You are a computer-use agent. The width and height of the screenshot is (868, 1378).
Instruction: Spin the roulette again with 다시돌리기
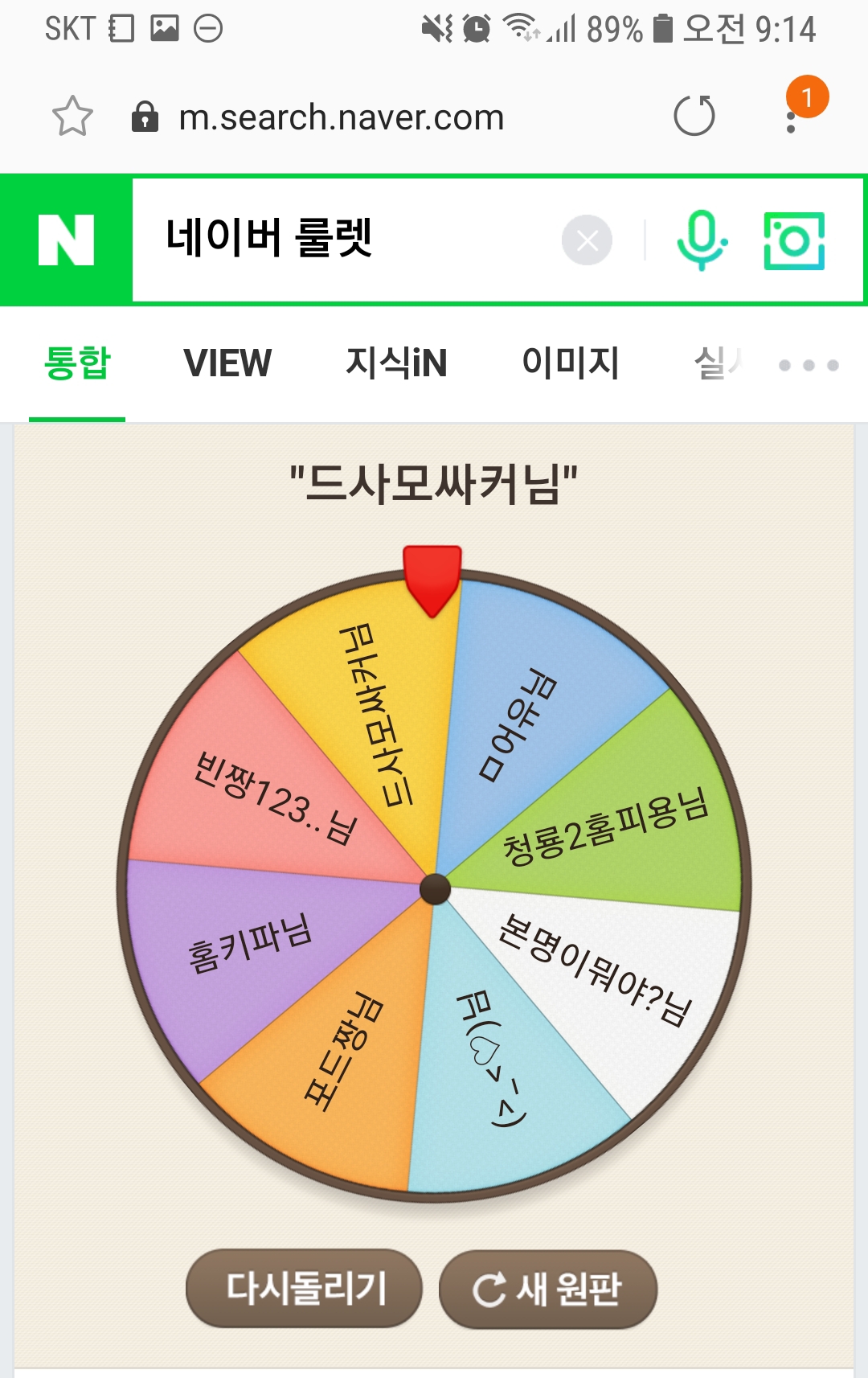pyautogui.click(x=305, y=1288)
